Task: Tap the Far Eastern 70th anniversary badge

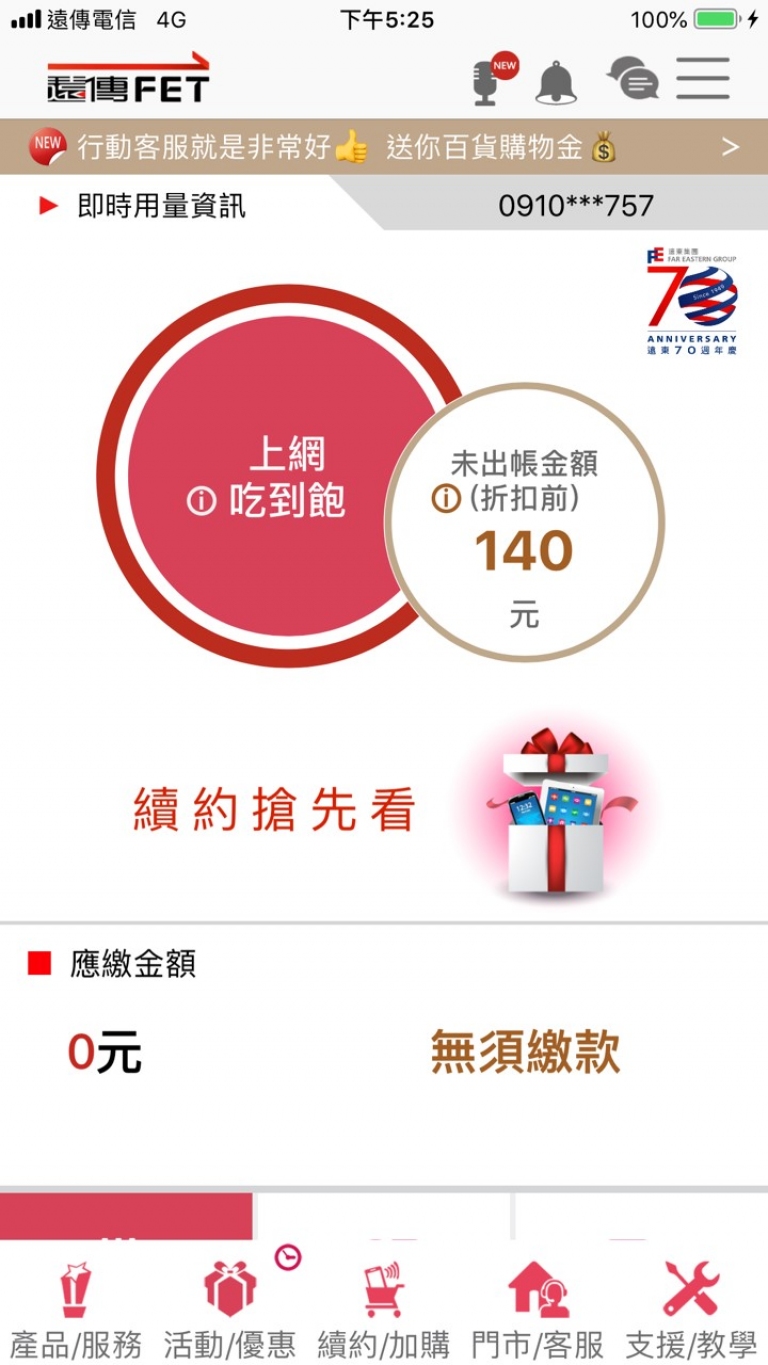Action: 691,301
